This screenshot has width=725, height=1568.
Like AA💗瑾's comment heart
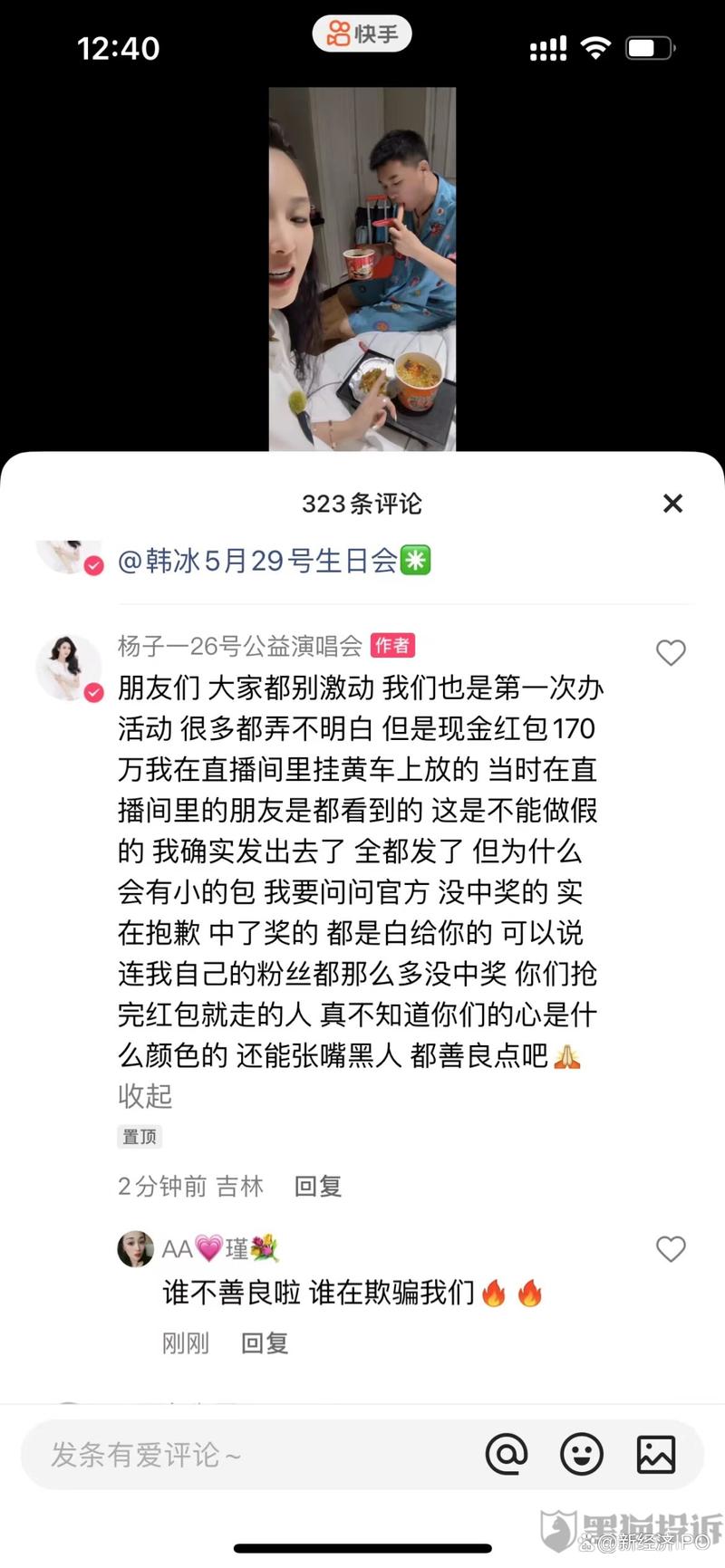coord(671,1248)
